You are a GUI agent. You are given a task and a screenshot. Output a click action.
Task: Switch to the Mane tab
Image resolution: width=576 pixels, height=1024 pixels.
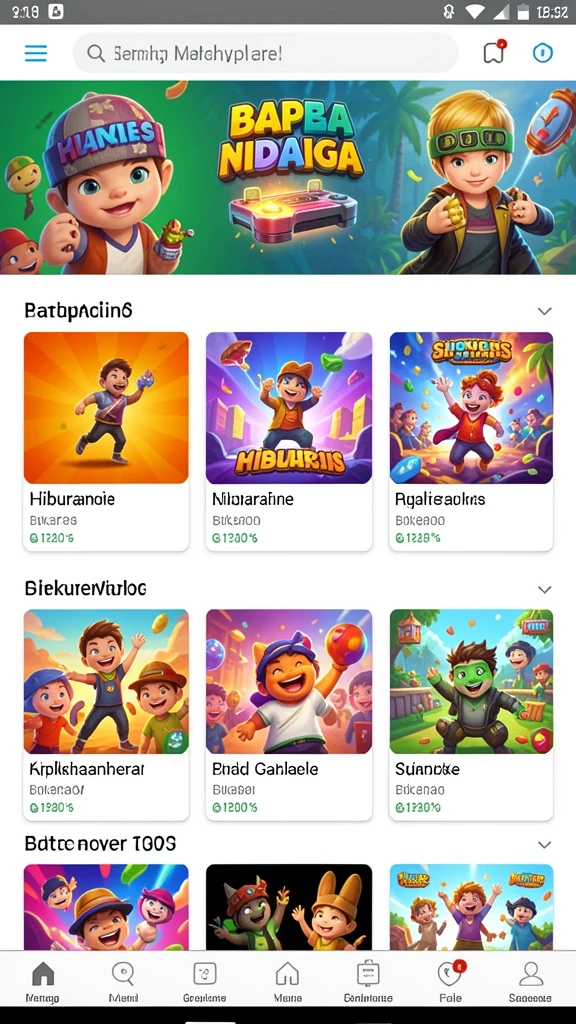(x=287, y=982)
